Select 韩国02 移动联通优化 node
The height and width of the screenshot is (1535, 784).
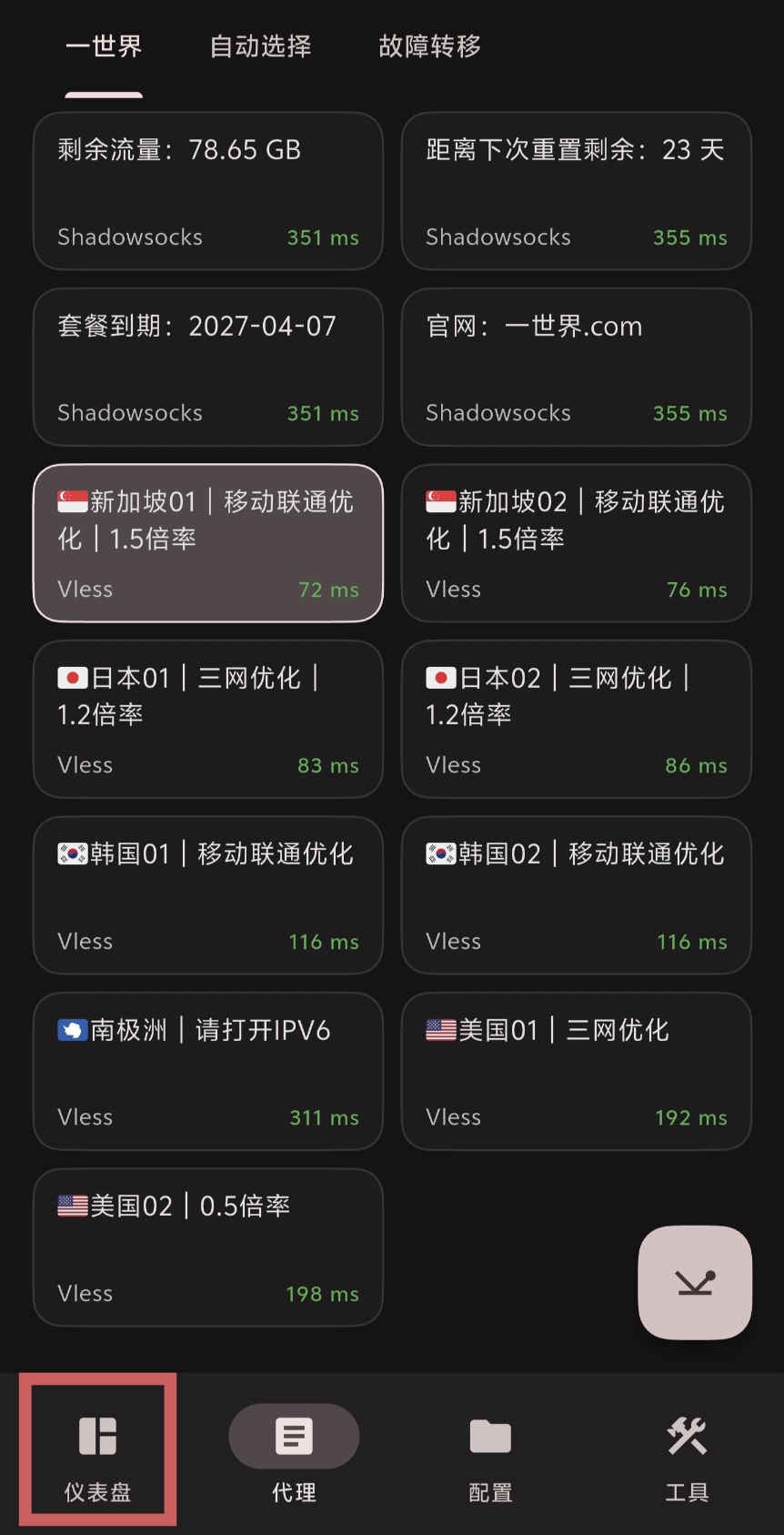[576, 895]
